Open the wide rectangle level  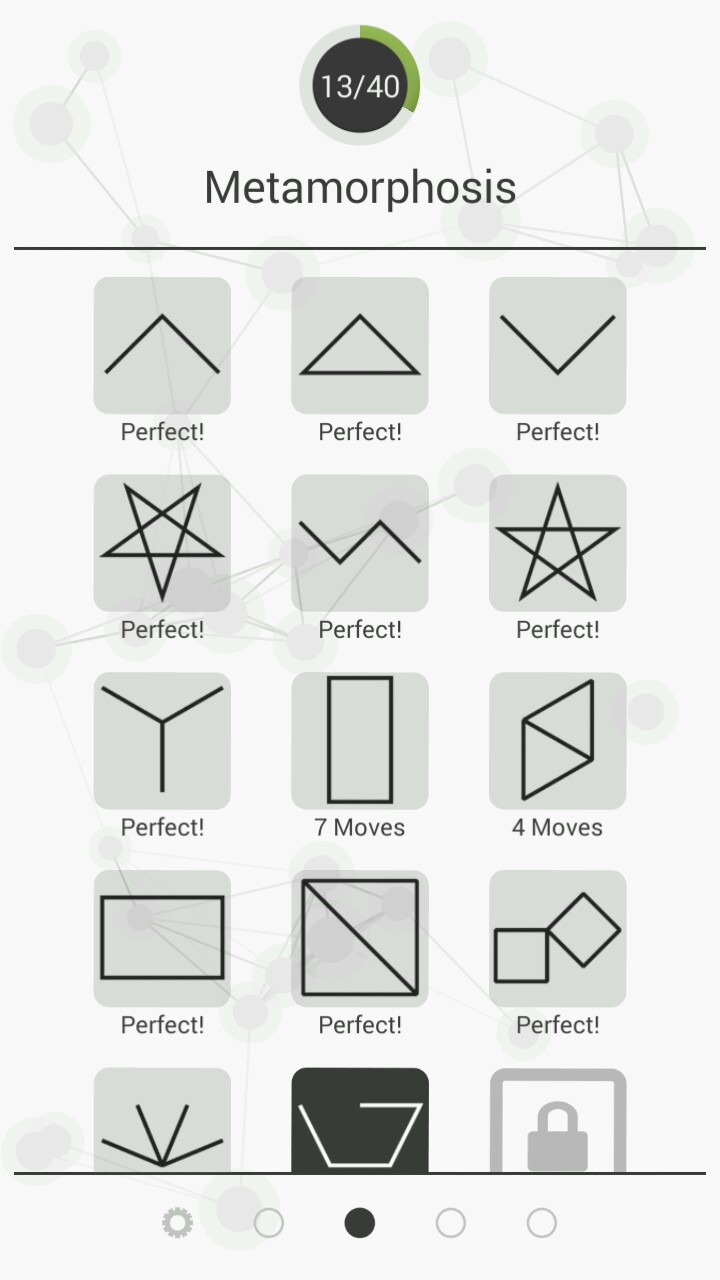pos(162,937)
